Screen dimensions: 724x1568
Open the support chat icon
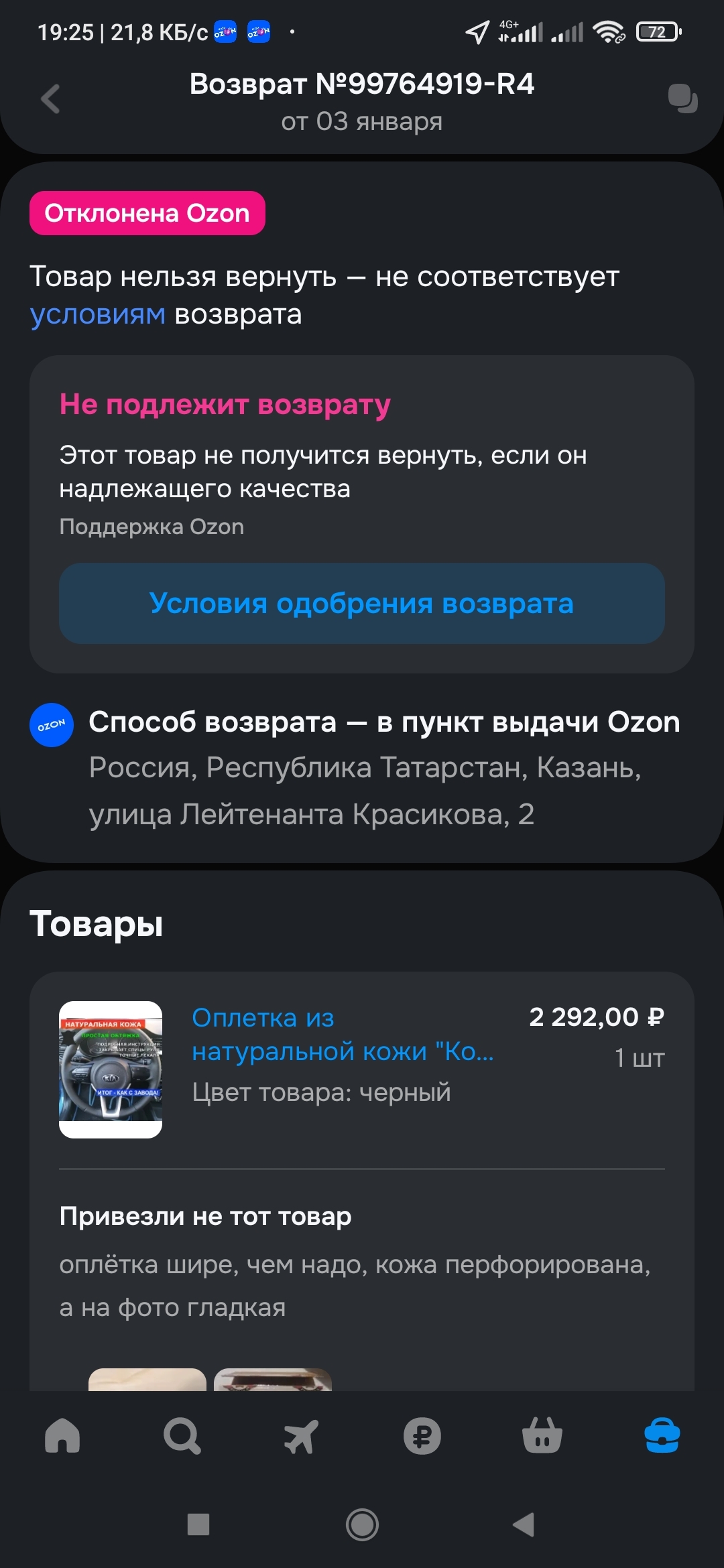[682, 99]
